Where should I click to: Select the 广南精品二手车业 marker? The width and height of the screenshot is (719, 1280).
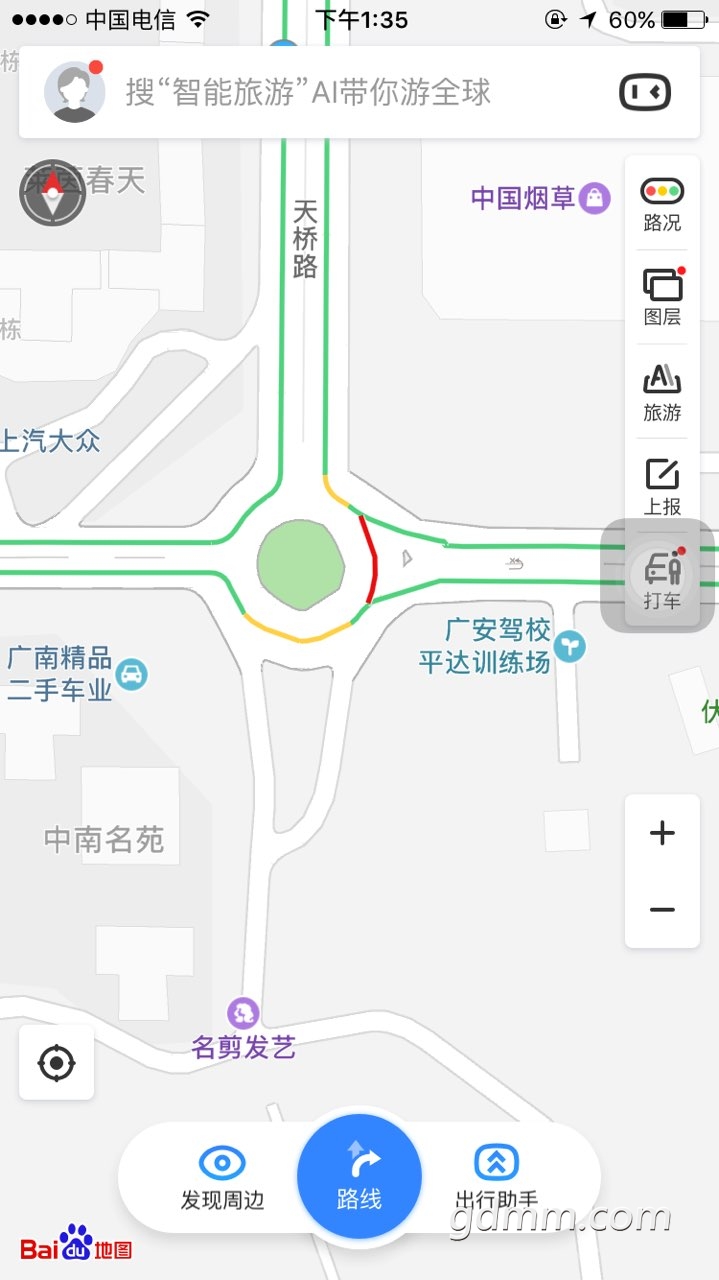(131, 674)
